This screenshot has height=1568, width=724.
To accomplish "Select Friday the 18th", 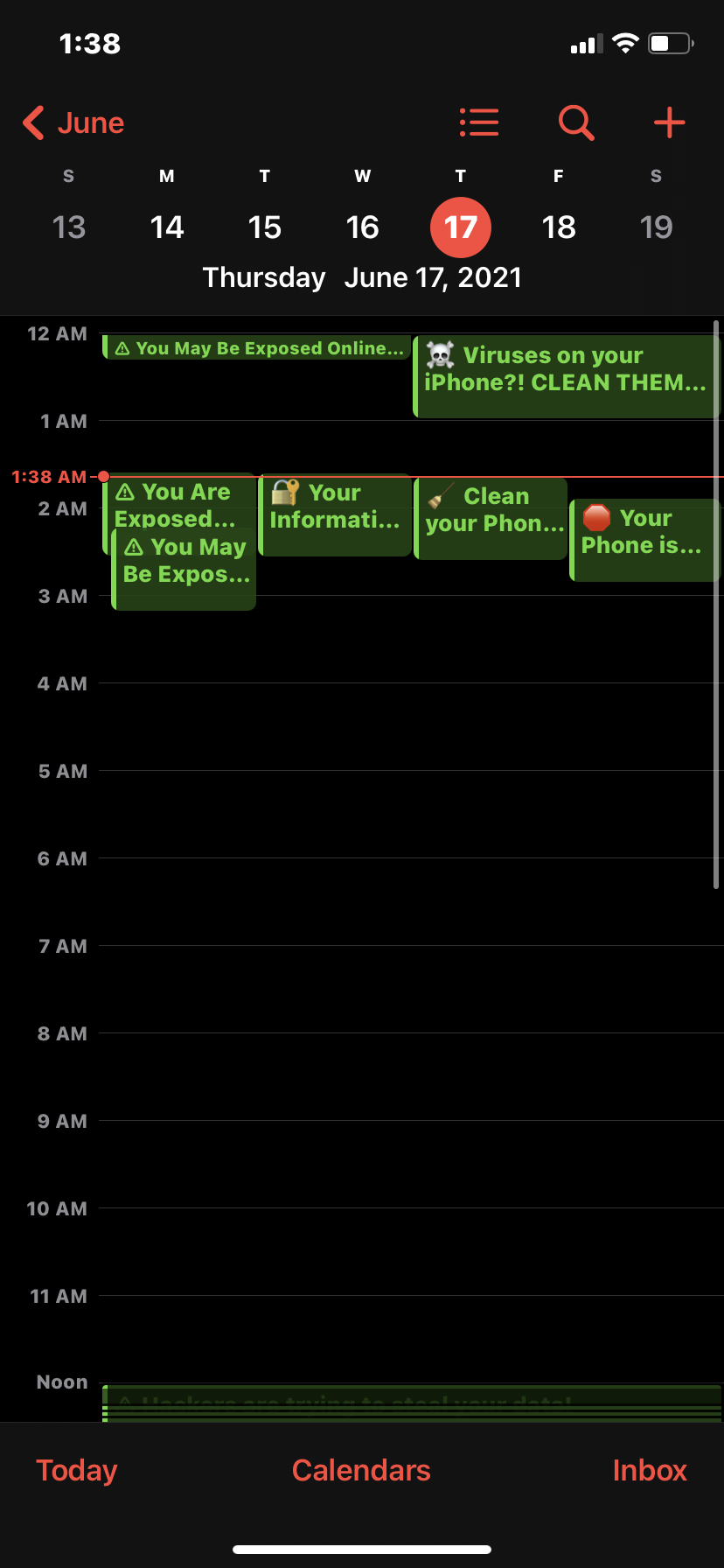I will [559, 227].
